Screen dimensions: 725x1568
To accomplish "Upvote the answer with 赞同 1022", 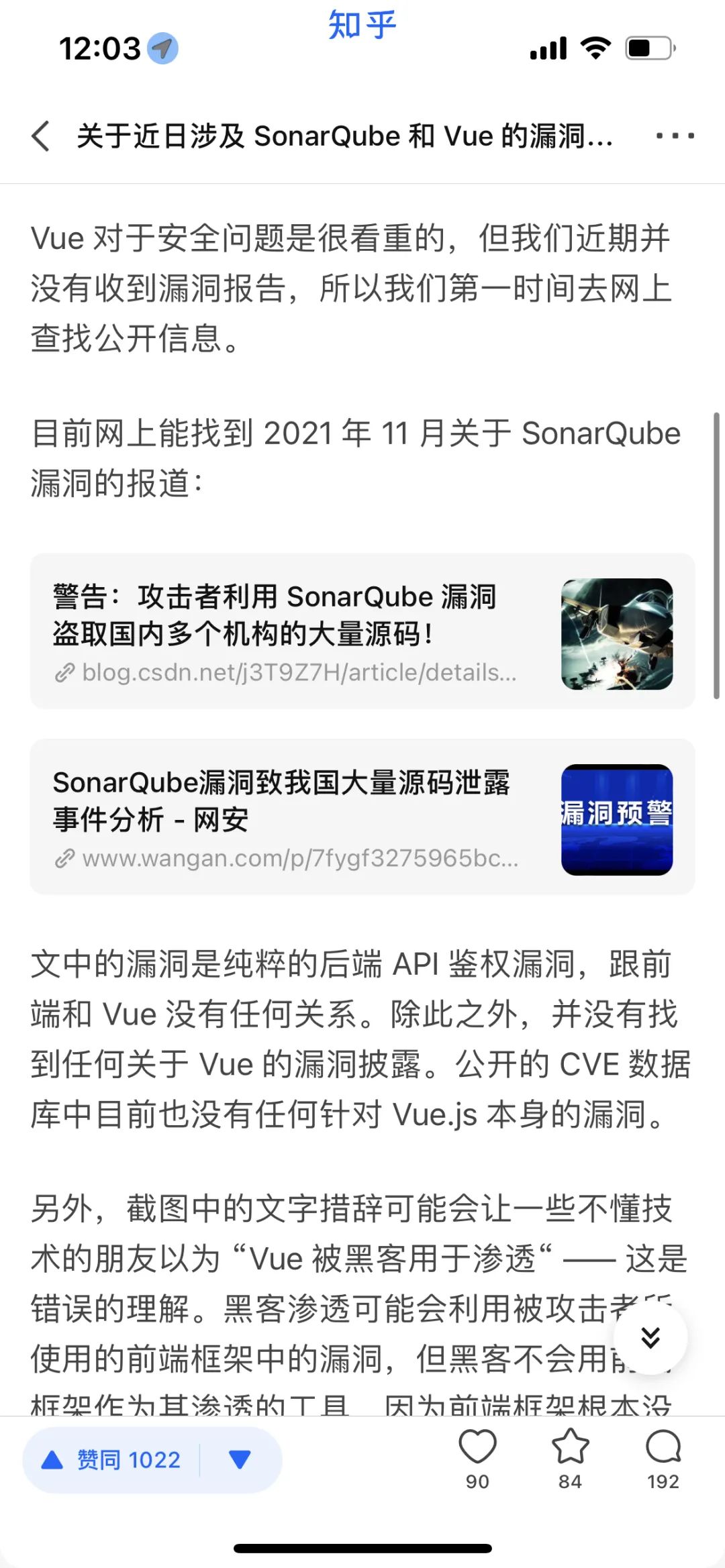I will (112, 1460).
